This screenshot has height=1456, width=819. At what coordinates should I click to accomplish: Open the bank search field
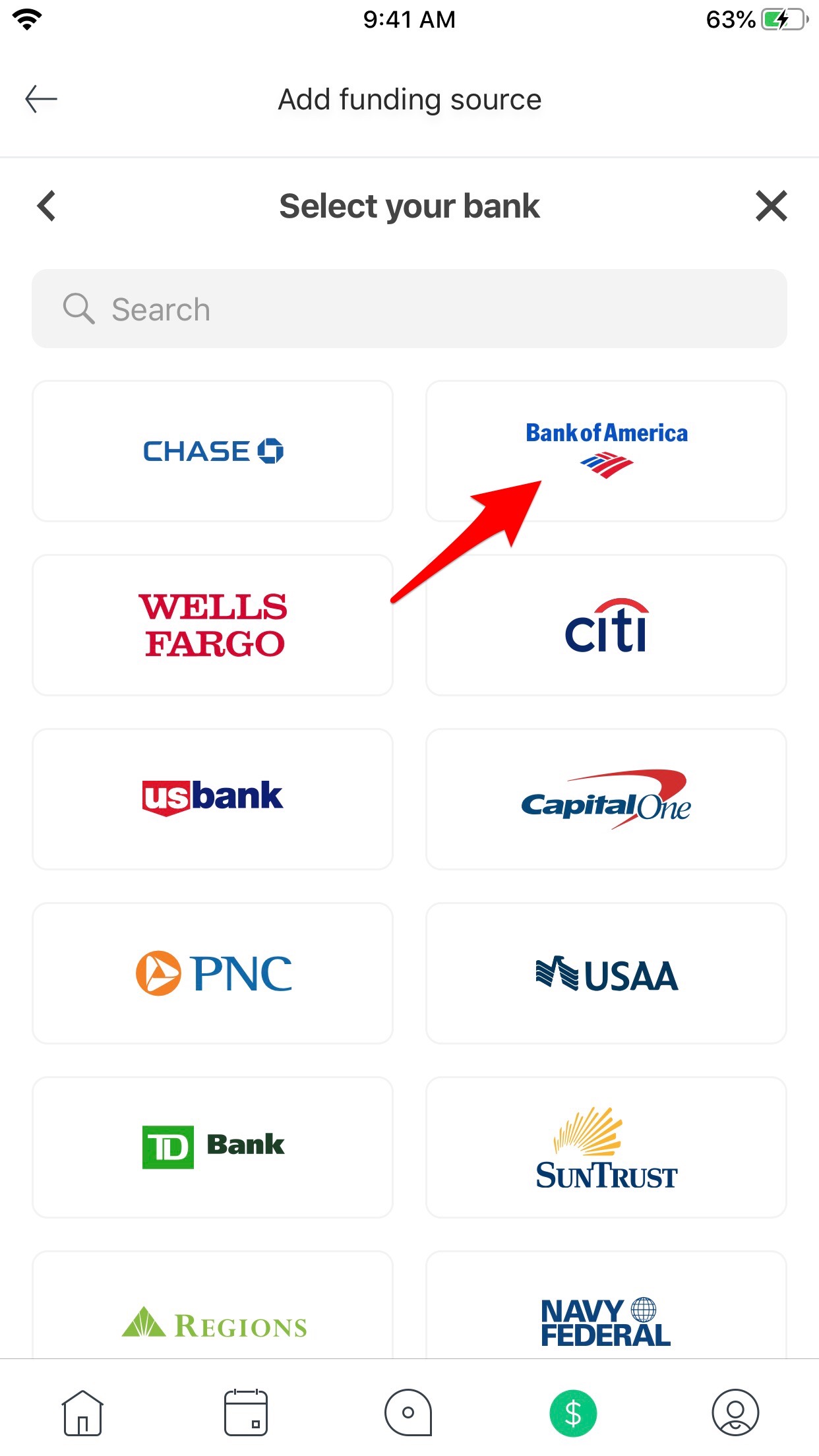click(x=409, y=309)
